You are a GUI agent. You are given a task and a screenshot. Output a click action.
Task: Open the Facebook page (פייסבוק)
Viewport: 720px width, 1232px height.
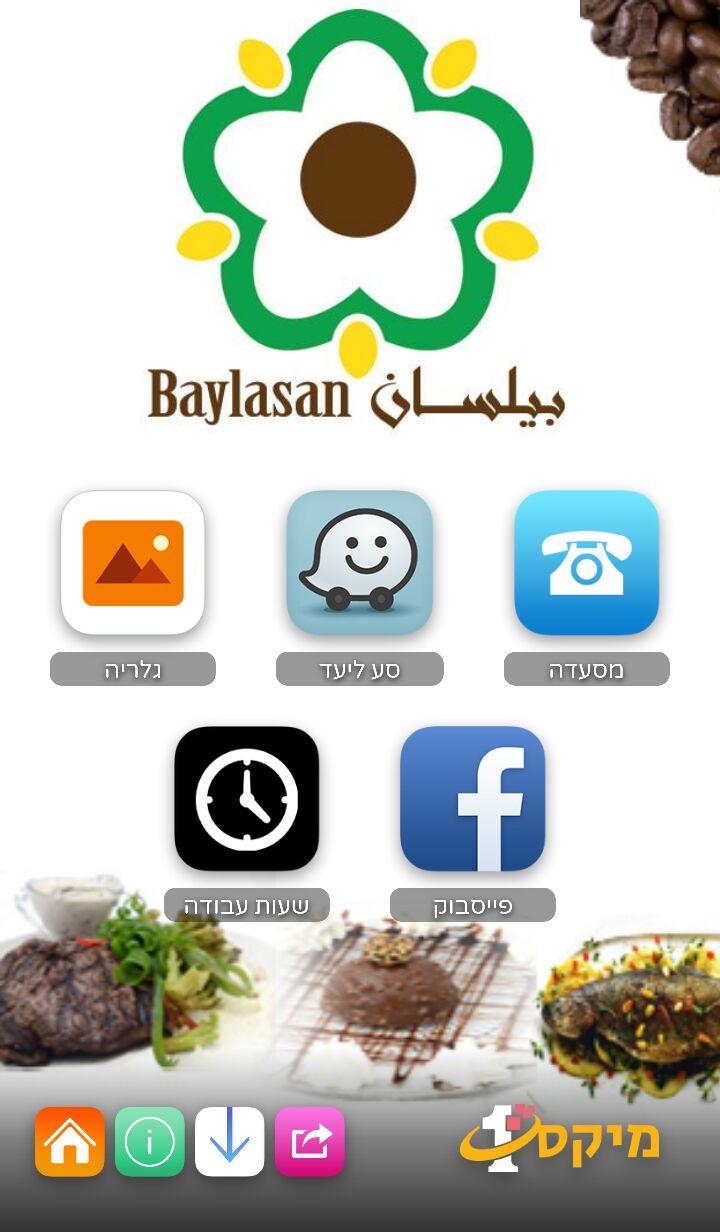[x=473, y=799]
